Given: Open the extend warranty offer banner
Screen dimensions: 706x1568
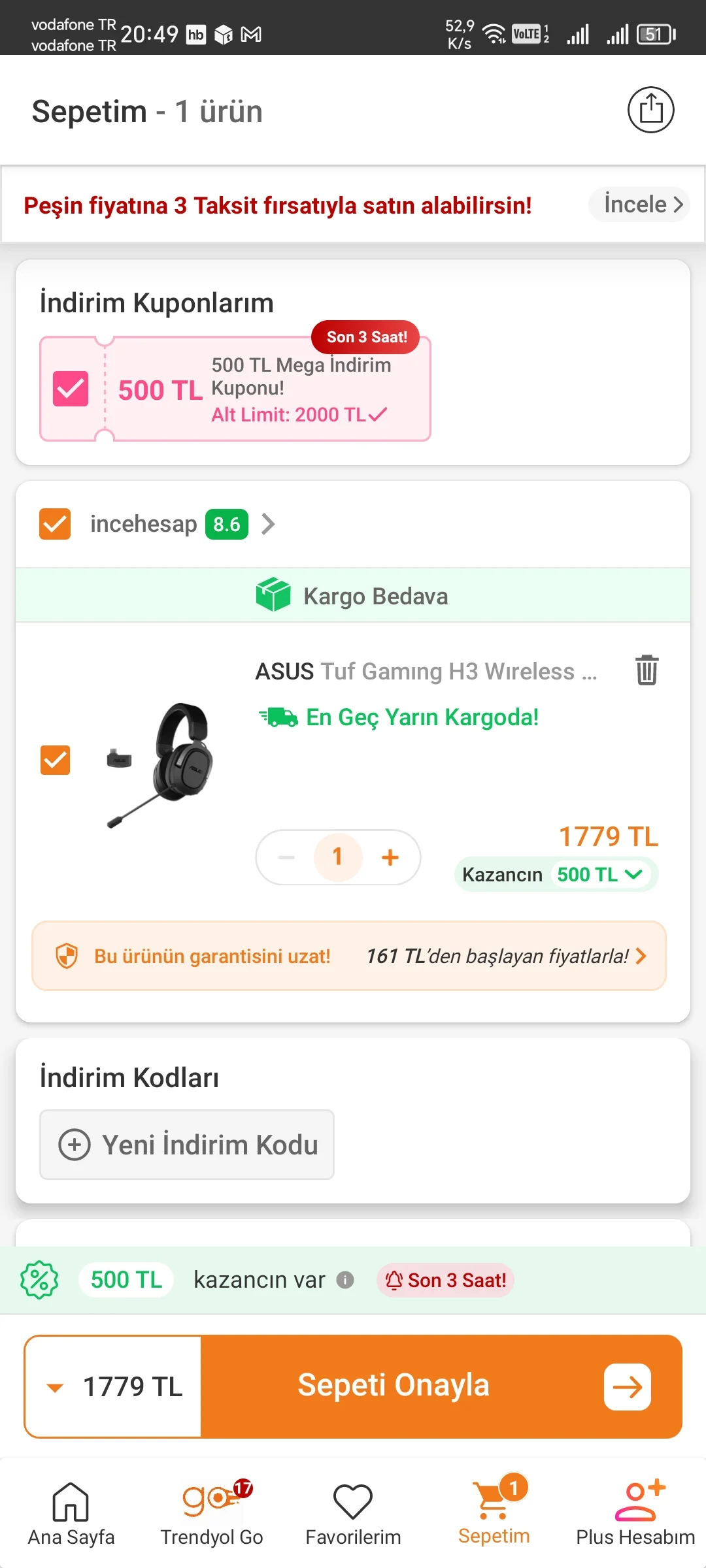Looking at the screenshot, I should [349, 956].
